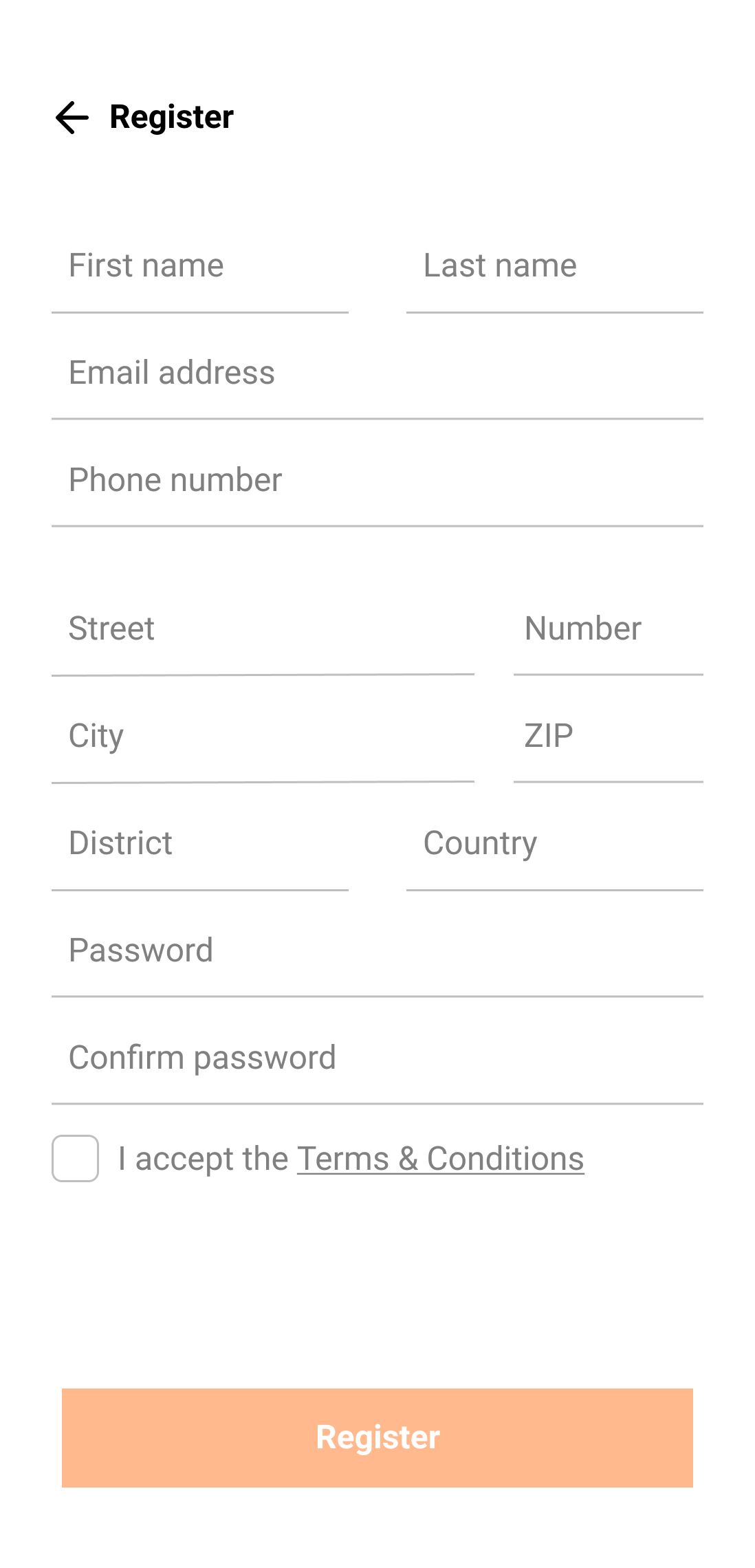Go back using the arrow icon
This screenshot has height=1568, width=755.
[72, 117]
